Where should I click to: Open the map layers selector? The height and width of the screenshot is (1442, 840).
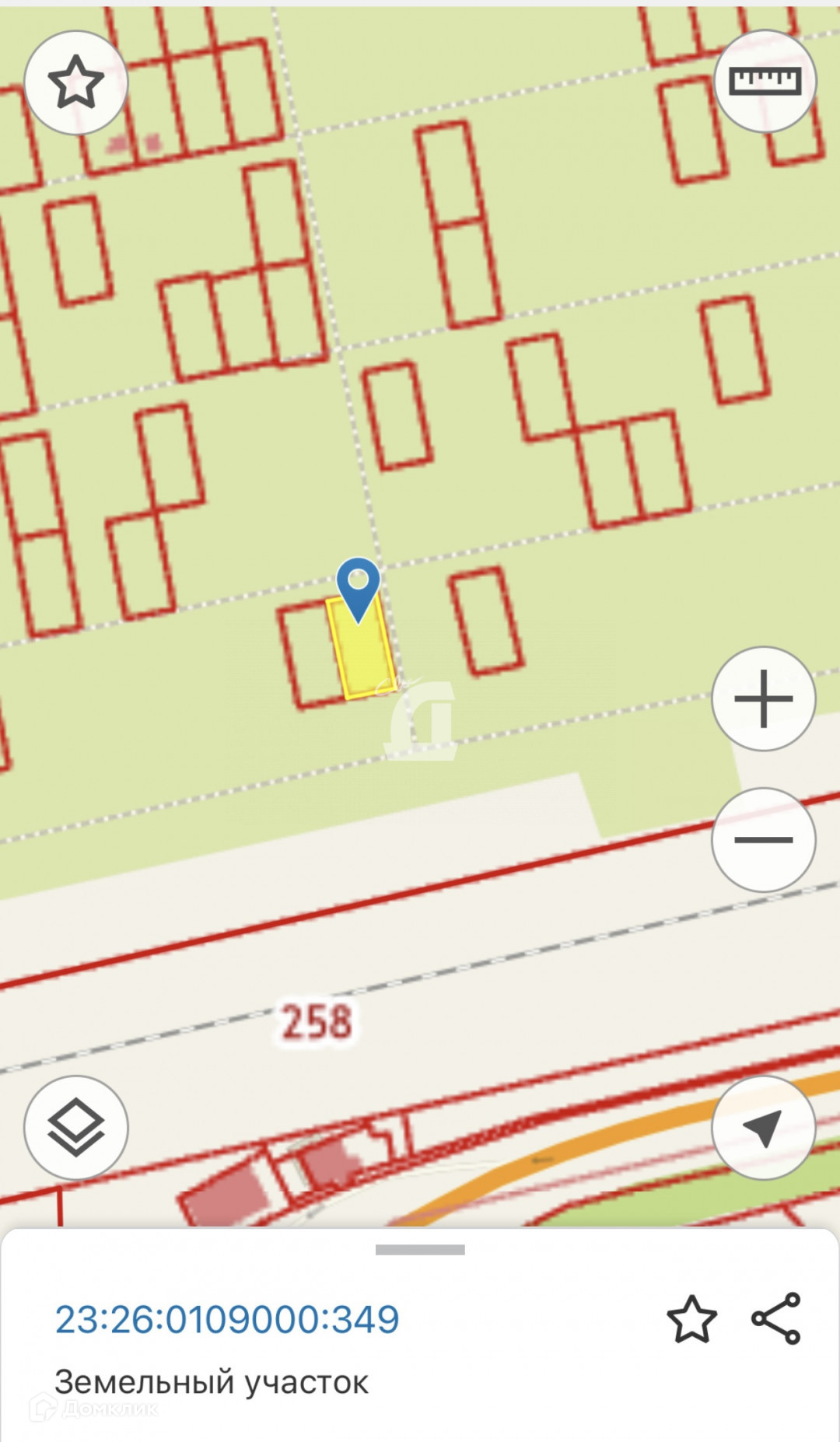click(x=75, y=1127)
